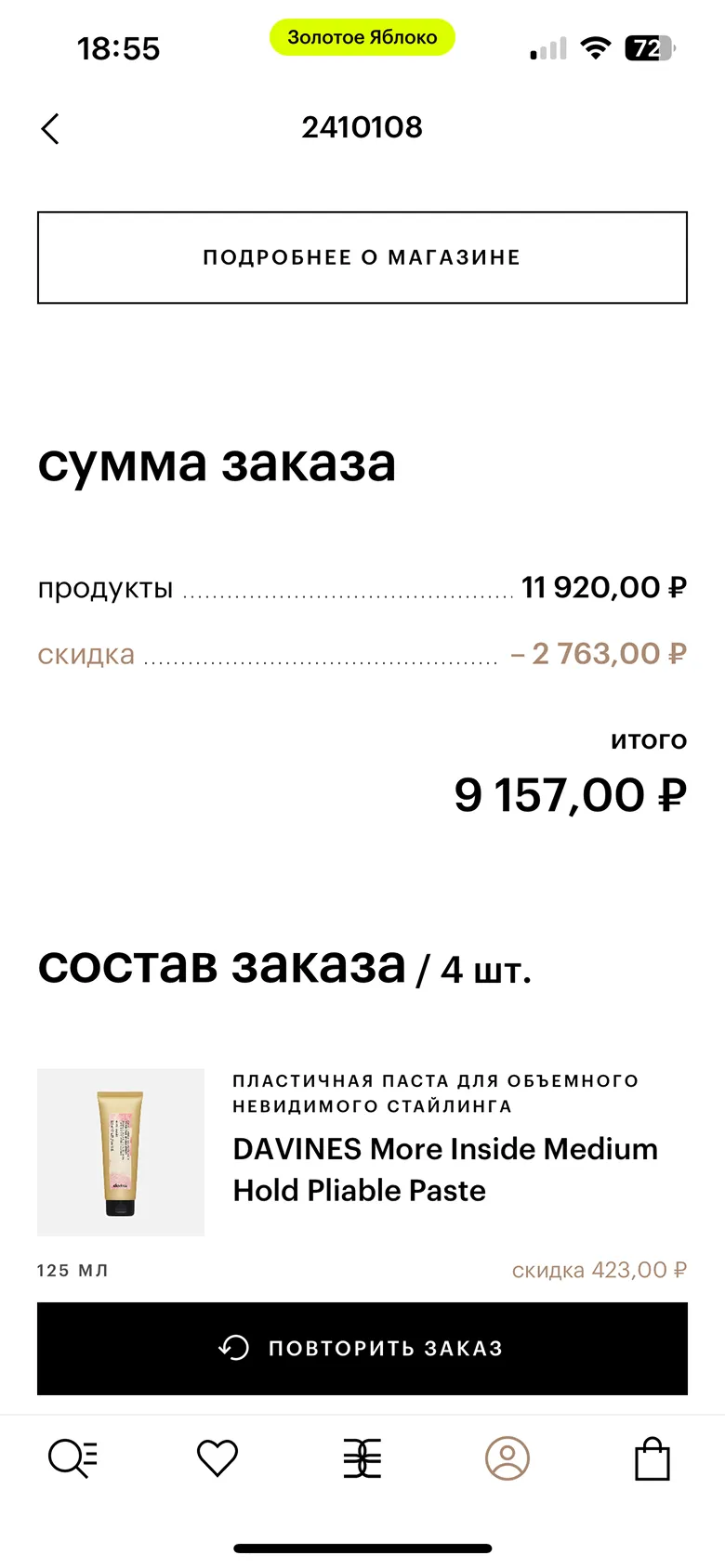The width and height of the screenshot is (725, 1568).
Task: Switch to the catalog search tab
Action: click(72, 1457)
